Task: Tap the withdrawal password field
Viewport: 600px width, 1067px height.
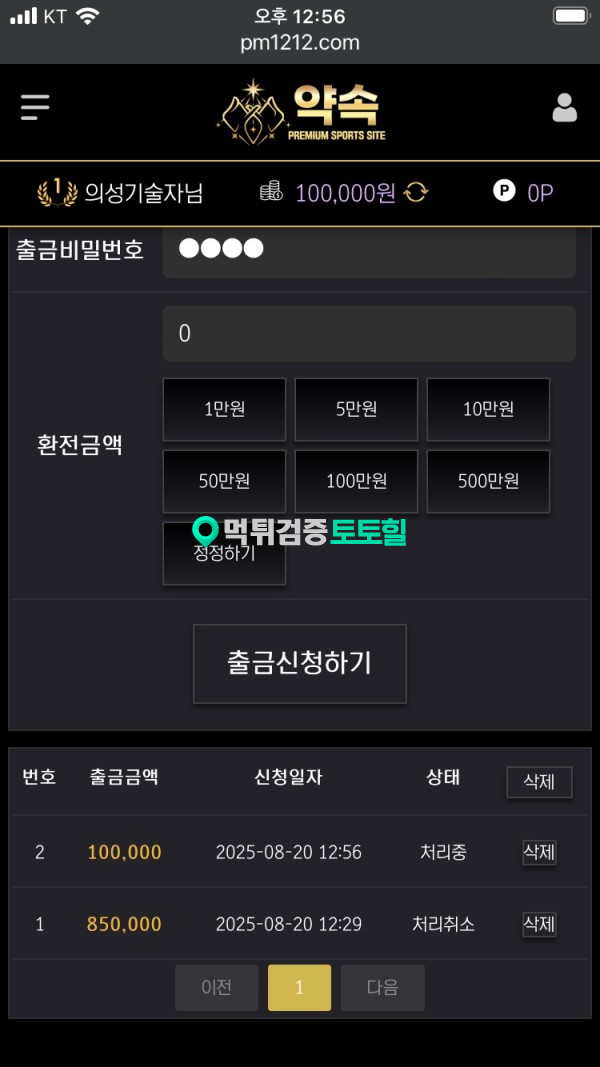Action: pos(368,250)
